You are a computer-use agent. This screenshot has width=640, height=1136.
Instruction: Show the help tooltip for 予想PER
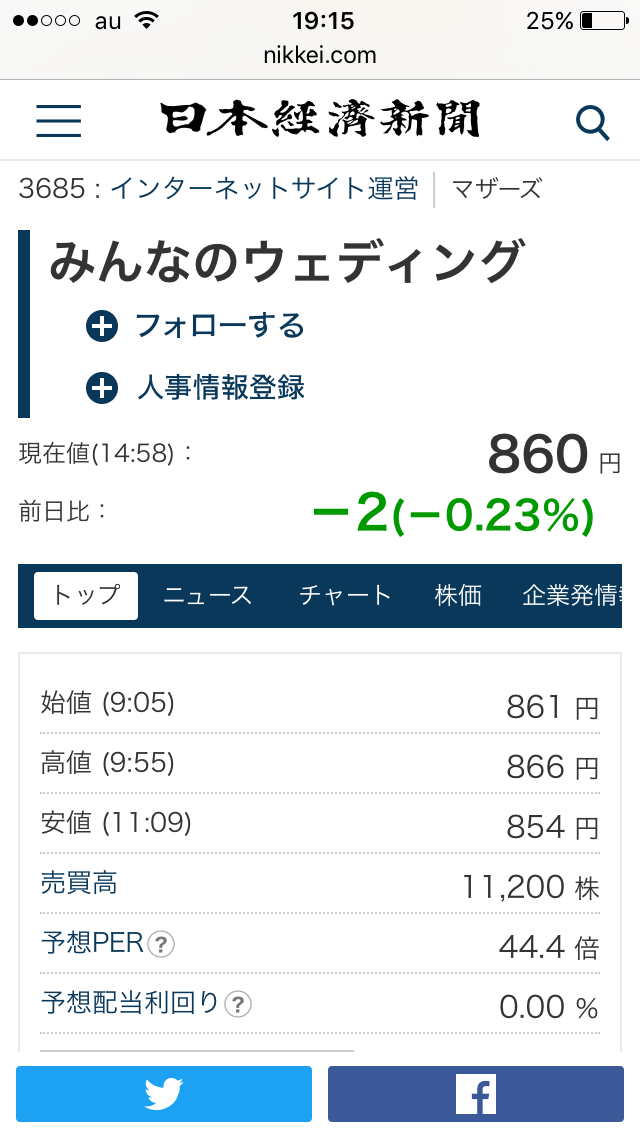[161, 944]
